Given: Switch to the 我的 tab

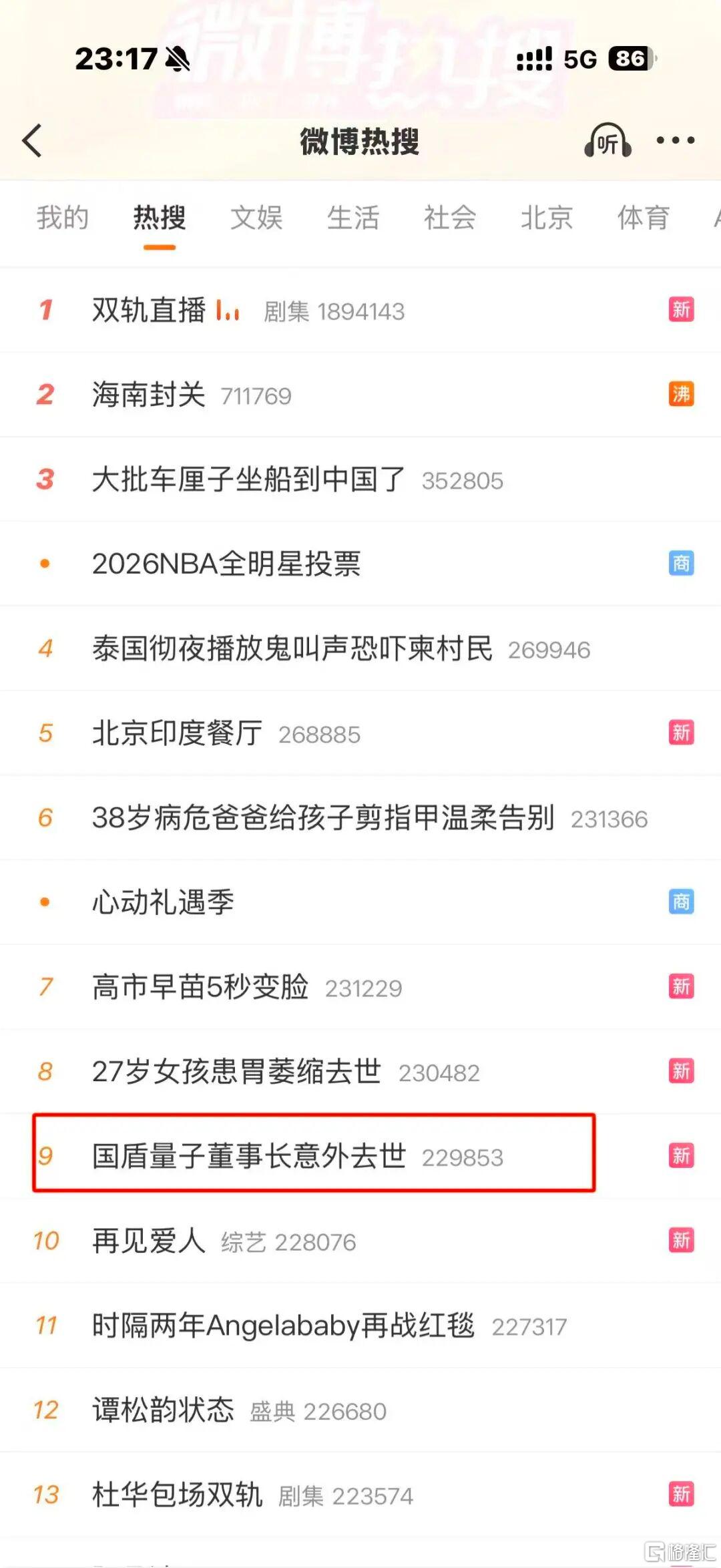Looking at the screenshot, I should coord(62,218).
